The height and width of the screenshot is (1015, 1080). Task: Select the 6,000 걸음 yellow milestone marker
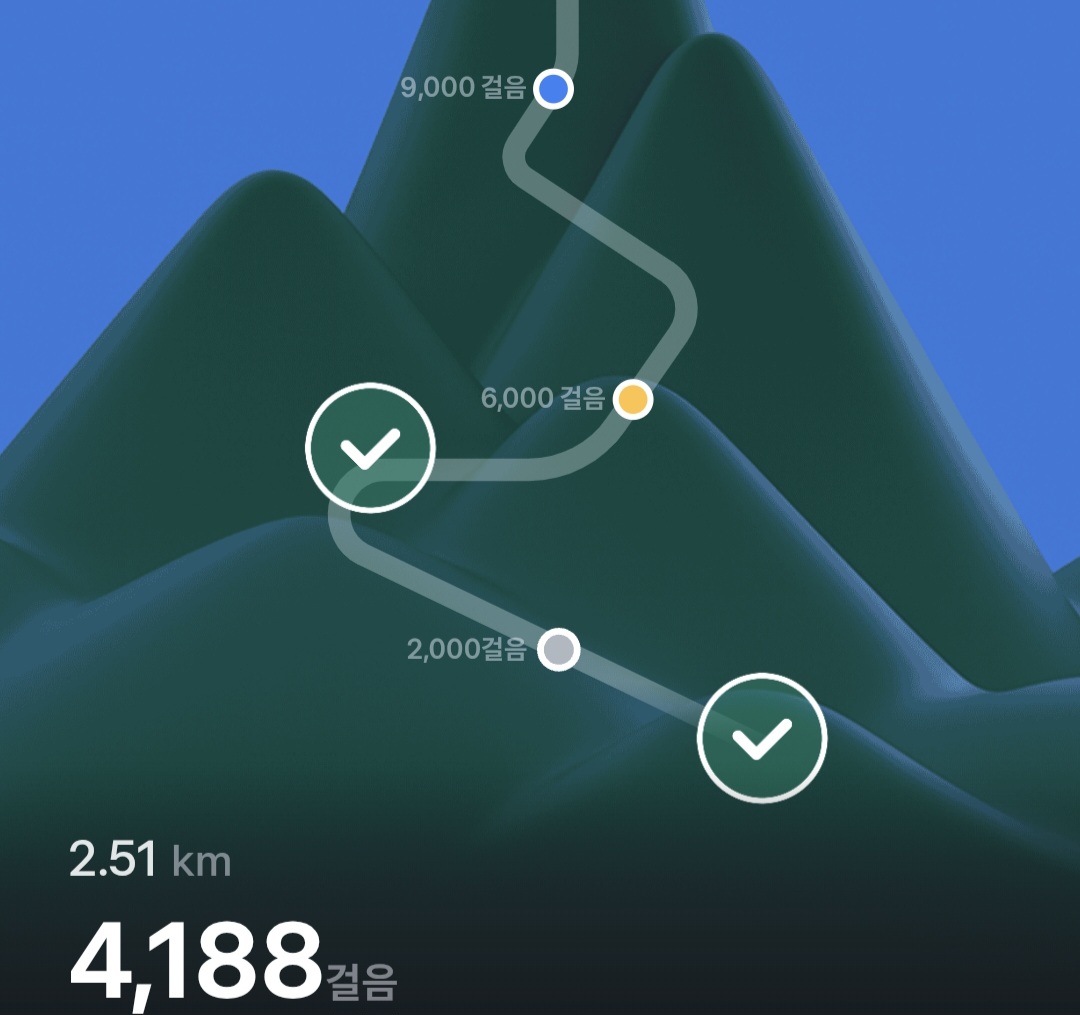(x=633, y=400)
